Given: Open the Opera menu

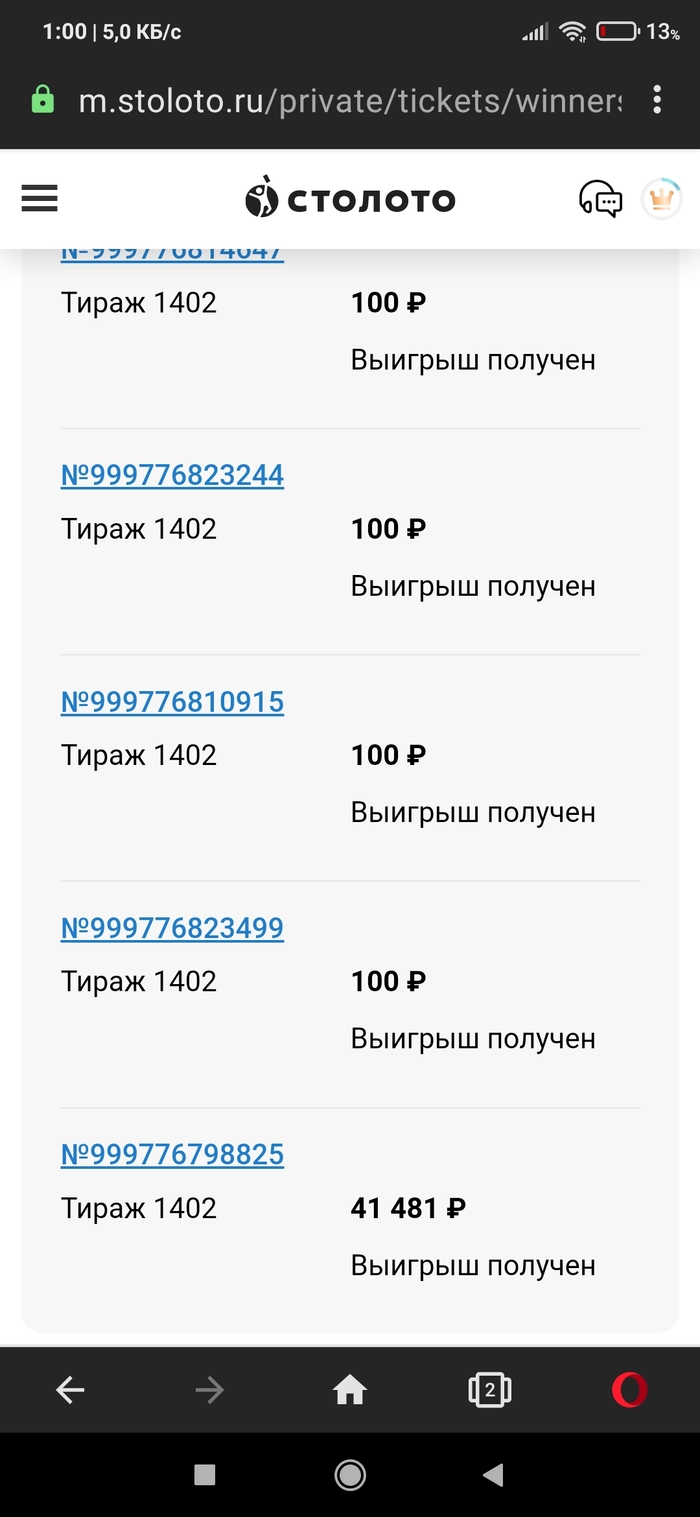Looking at the screenshot, I should point(629,1390).
